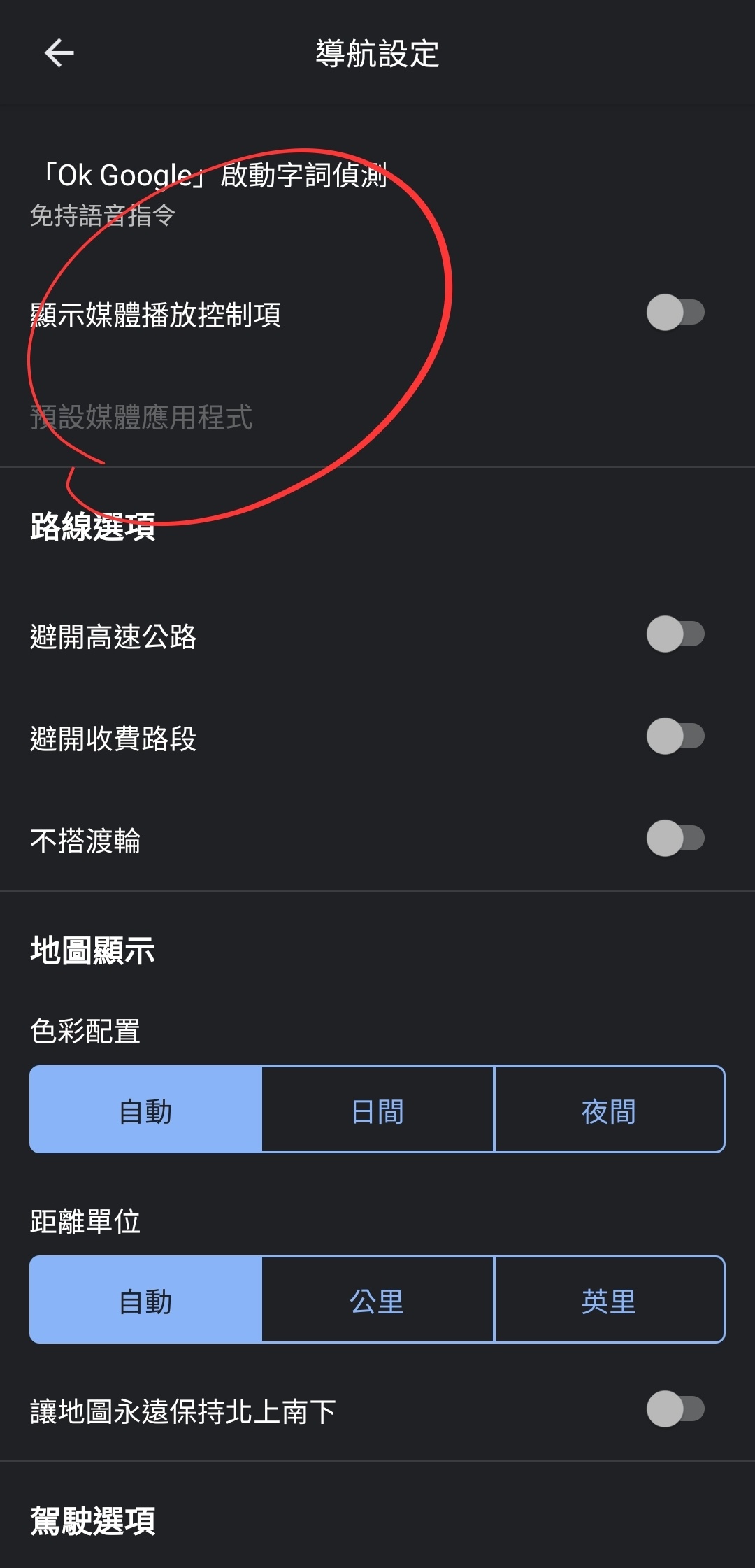Screen dimensions: 755x1568
Task: Select 自動 under 距離單位
Action: [x=145, y=1300]
